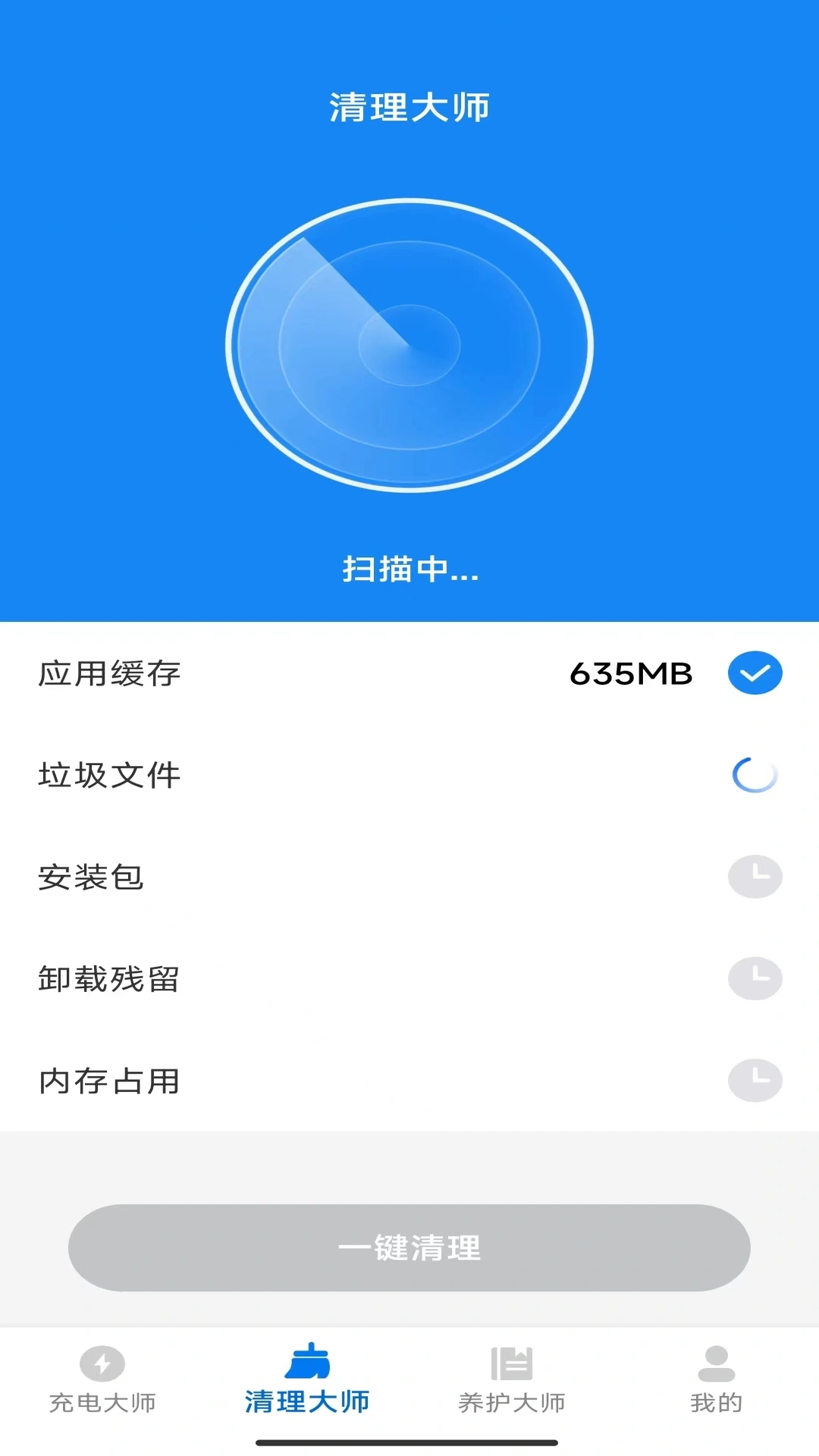Screen dimensions: 819x1456
Task: Tap the clock icon beside 内存占用
Action: pos(755,1080)
